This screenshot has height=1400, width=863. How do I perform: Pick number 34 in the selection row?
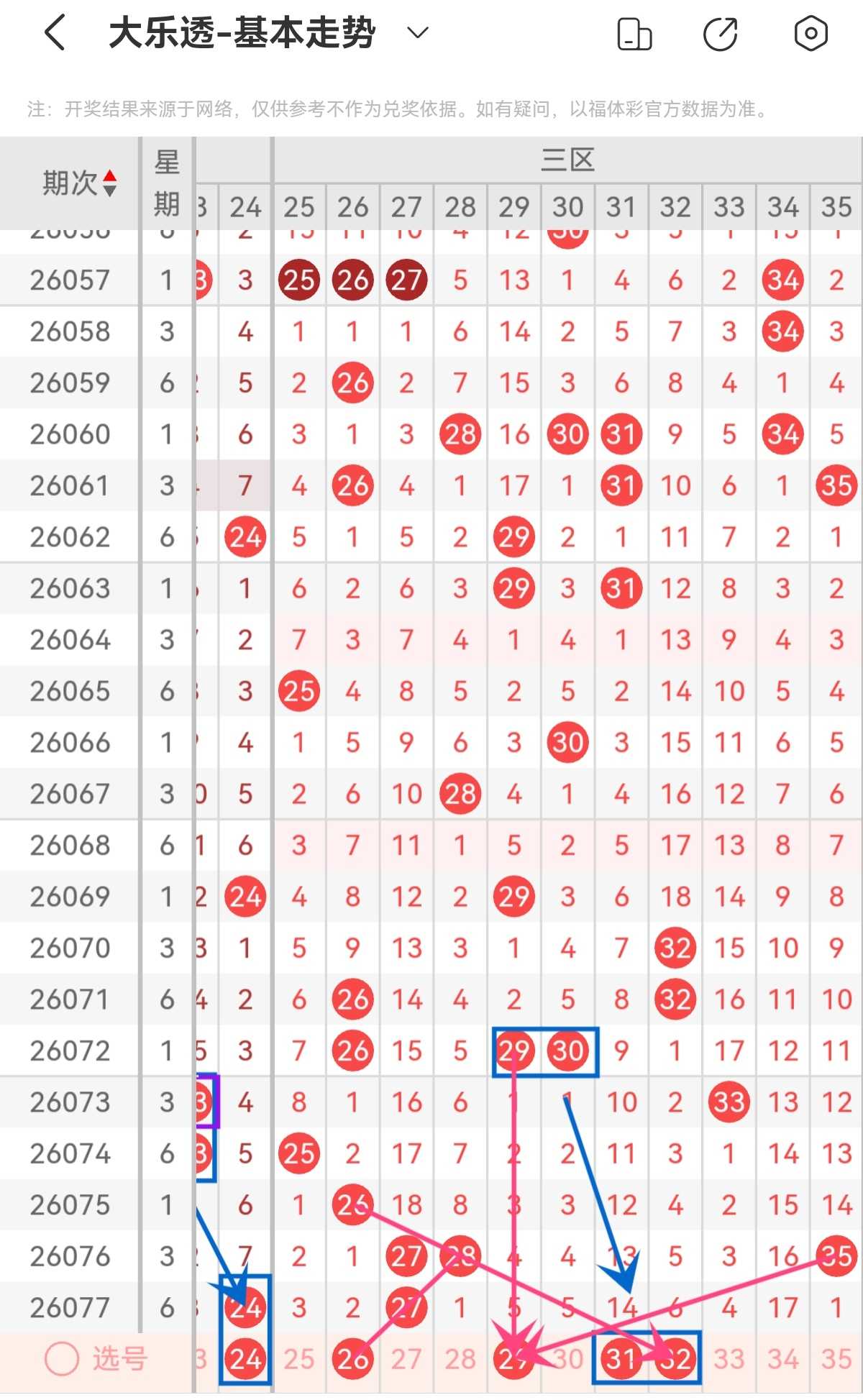pos(782,1359)
